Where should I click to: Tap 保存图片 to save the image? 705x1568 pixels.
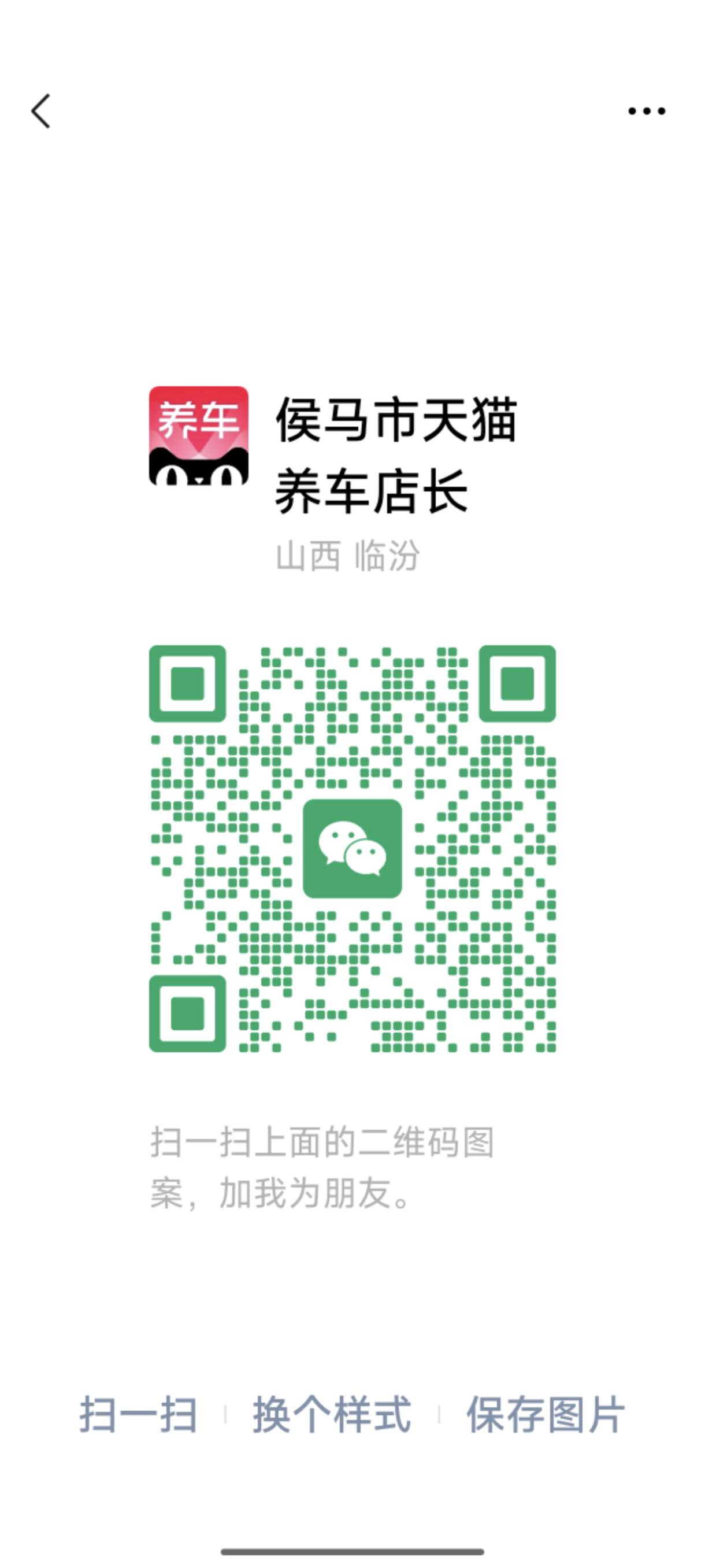pyautogui.click(x=545, y=1415)
